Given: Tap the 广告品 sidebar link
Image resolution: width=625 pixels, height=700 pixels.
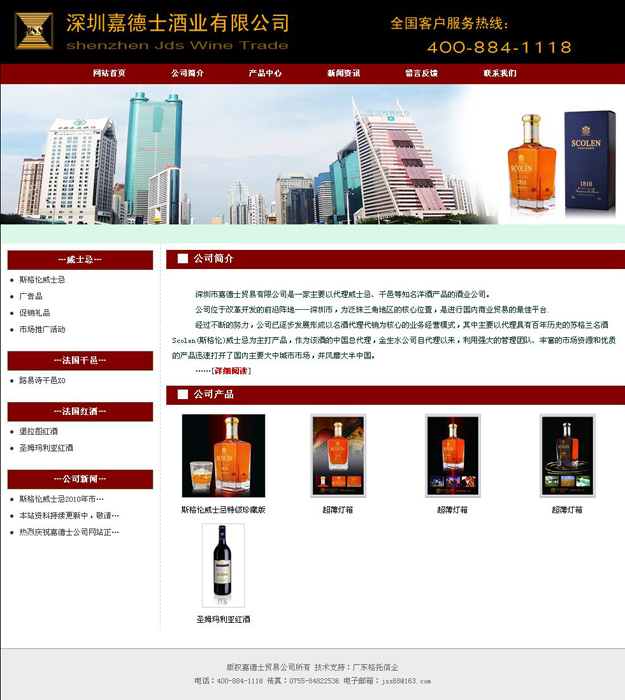Looking at the screenshot, I should click(31, 296).
